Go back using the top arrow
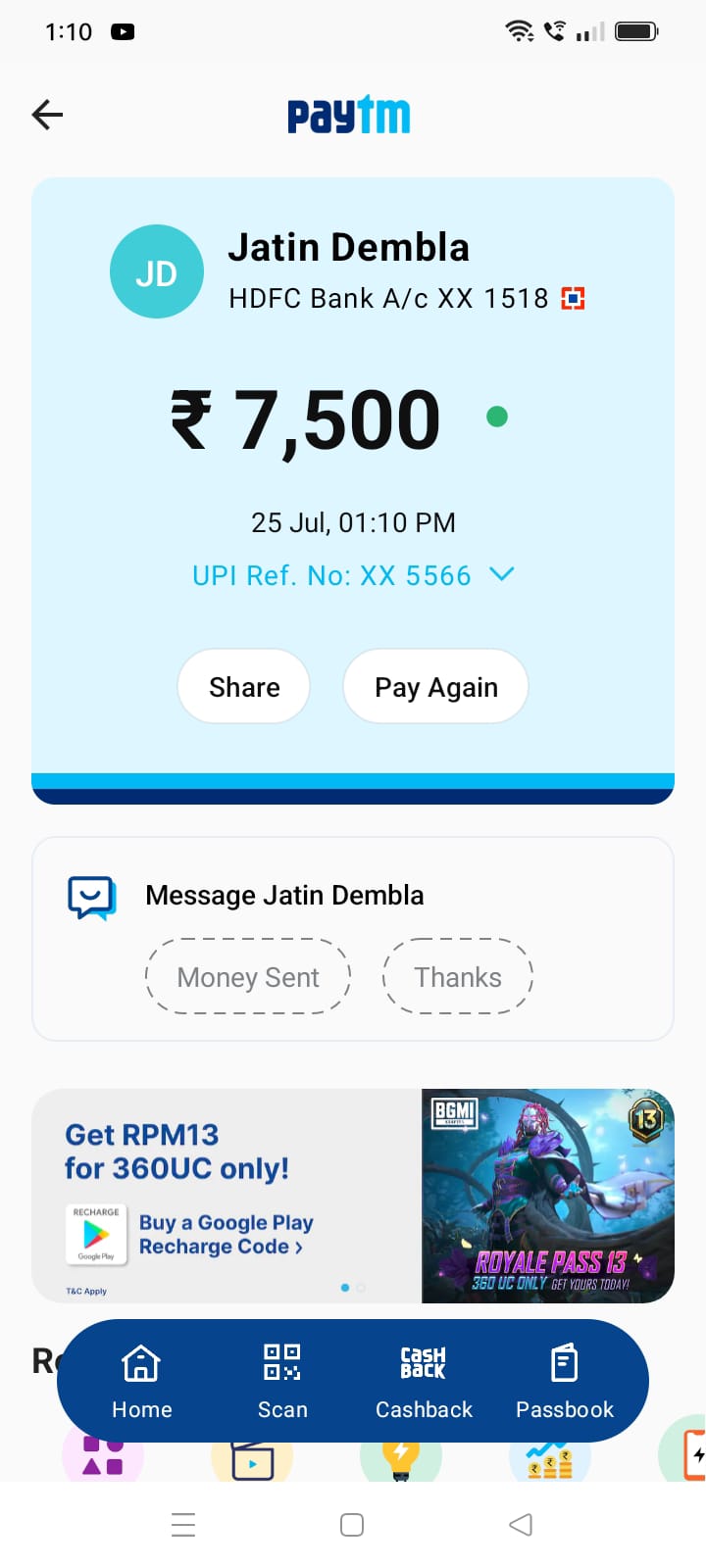This screenshot has height=1568, width=706. 47,115
